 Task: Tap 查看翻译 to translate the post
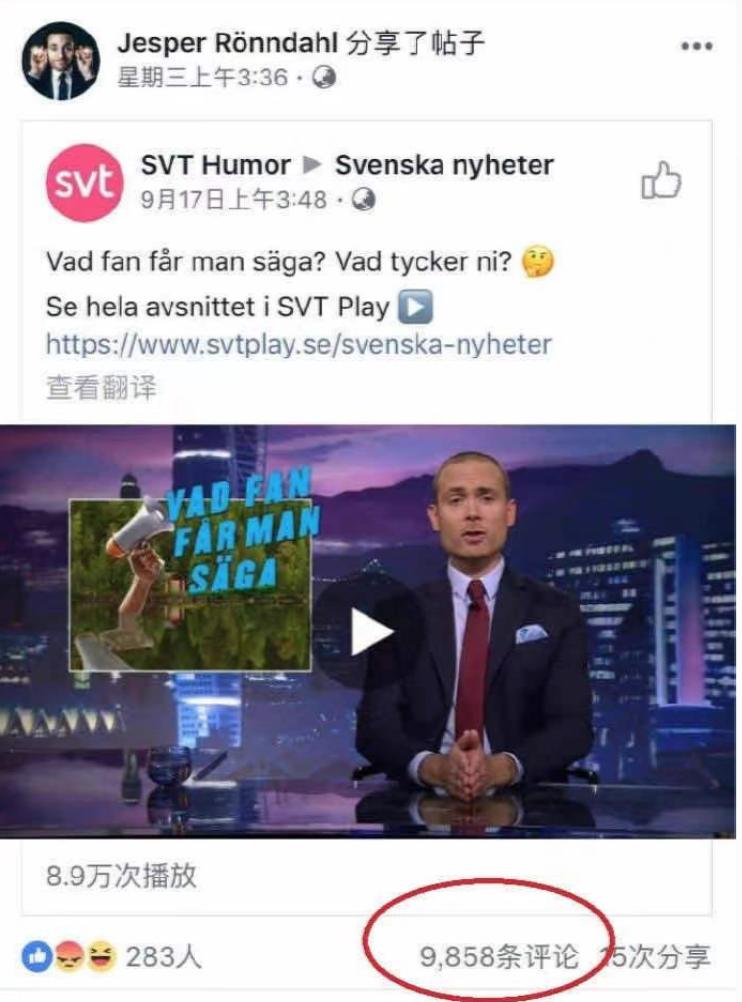101,387
